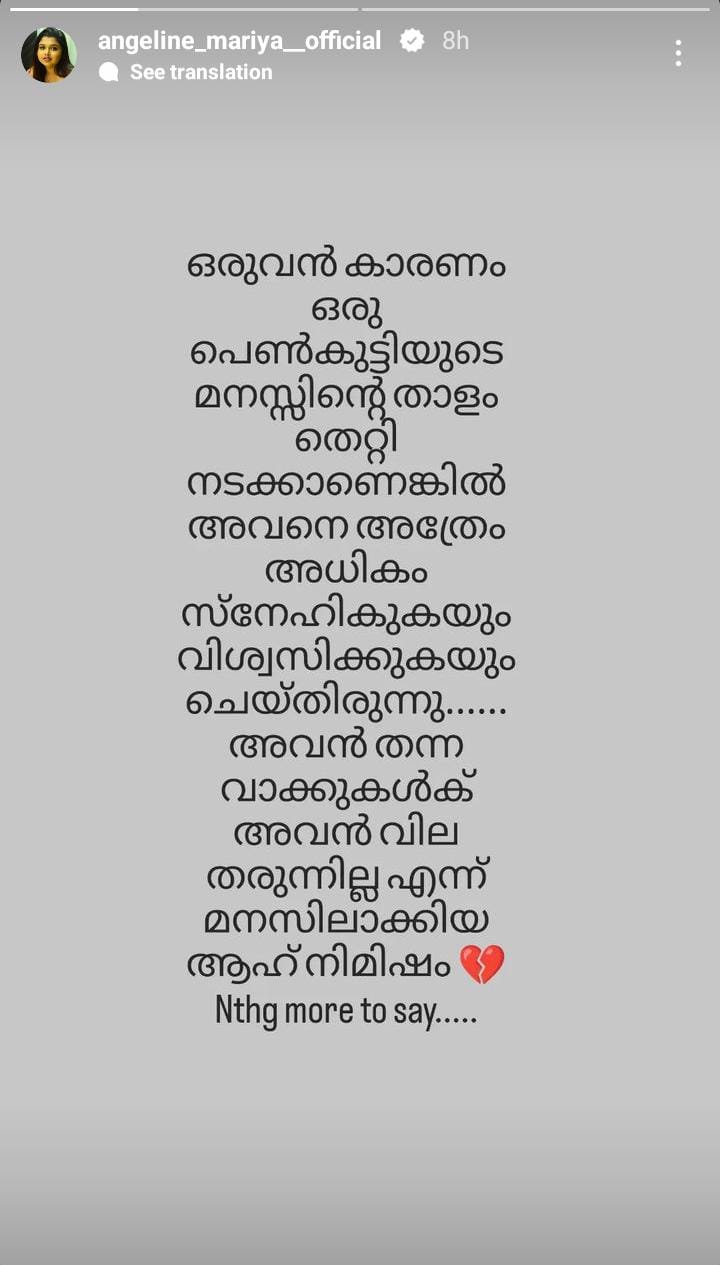
Task: Open angeline_mariya__official's profile picture
Action: (48, 55)
